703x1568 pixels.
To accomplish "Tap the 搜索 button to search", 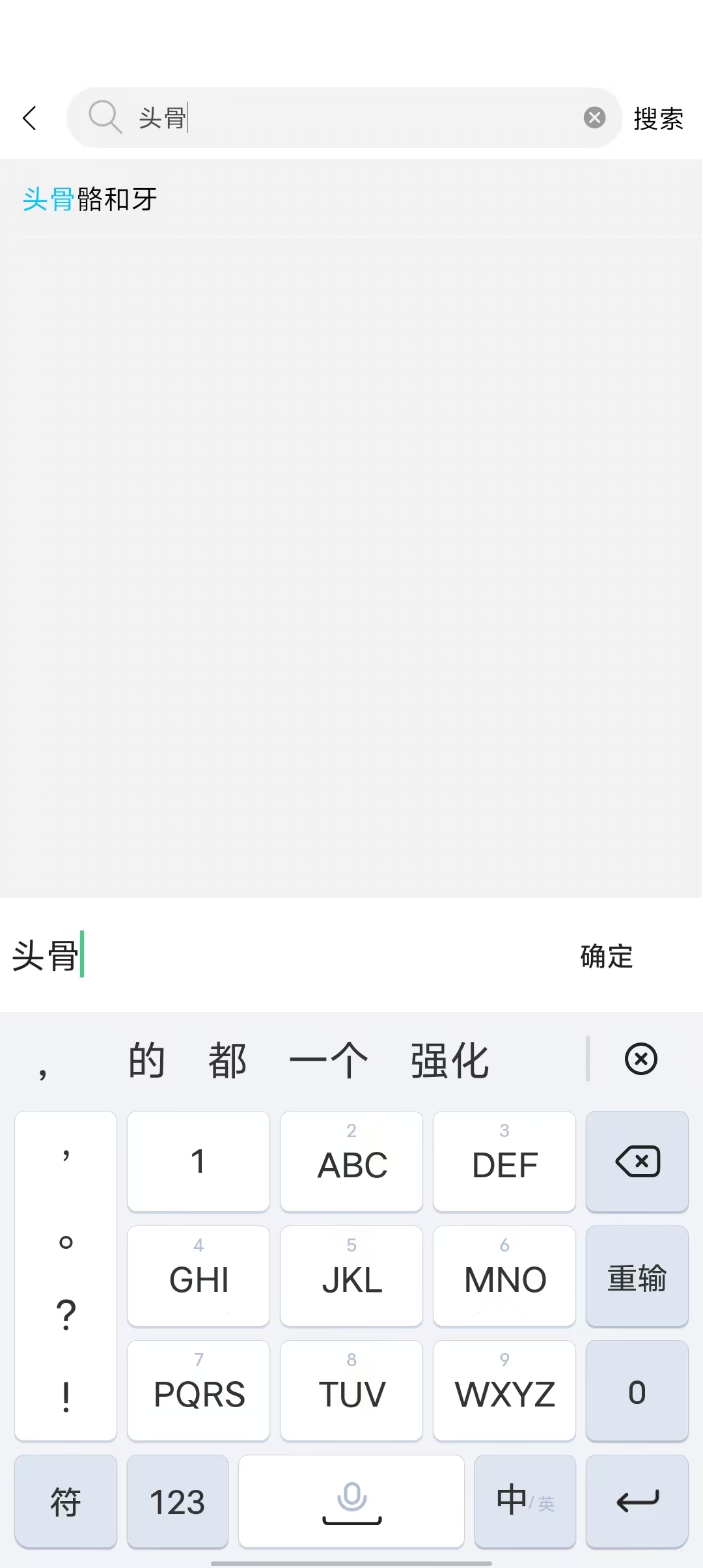I will point(658,119).
